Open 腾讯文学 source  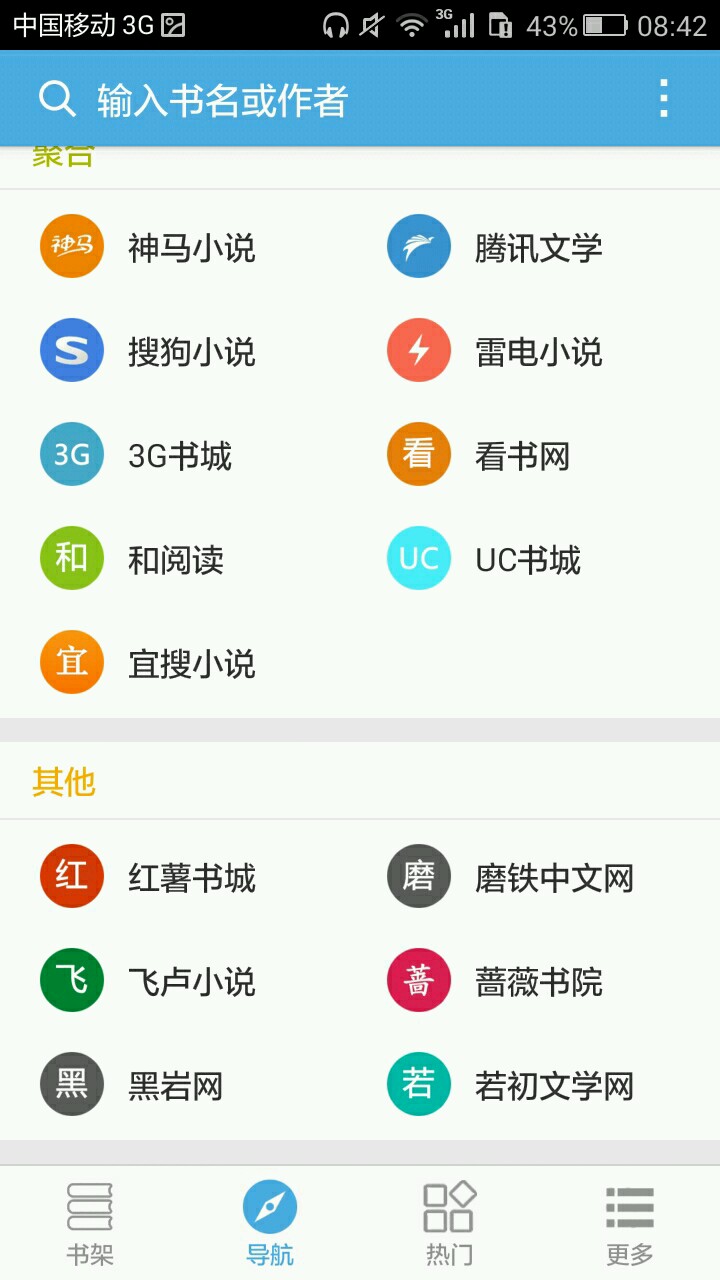[538, 247]
